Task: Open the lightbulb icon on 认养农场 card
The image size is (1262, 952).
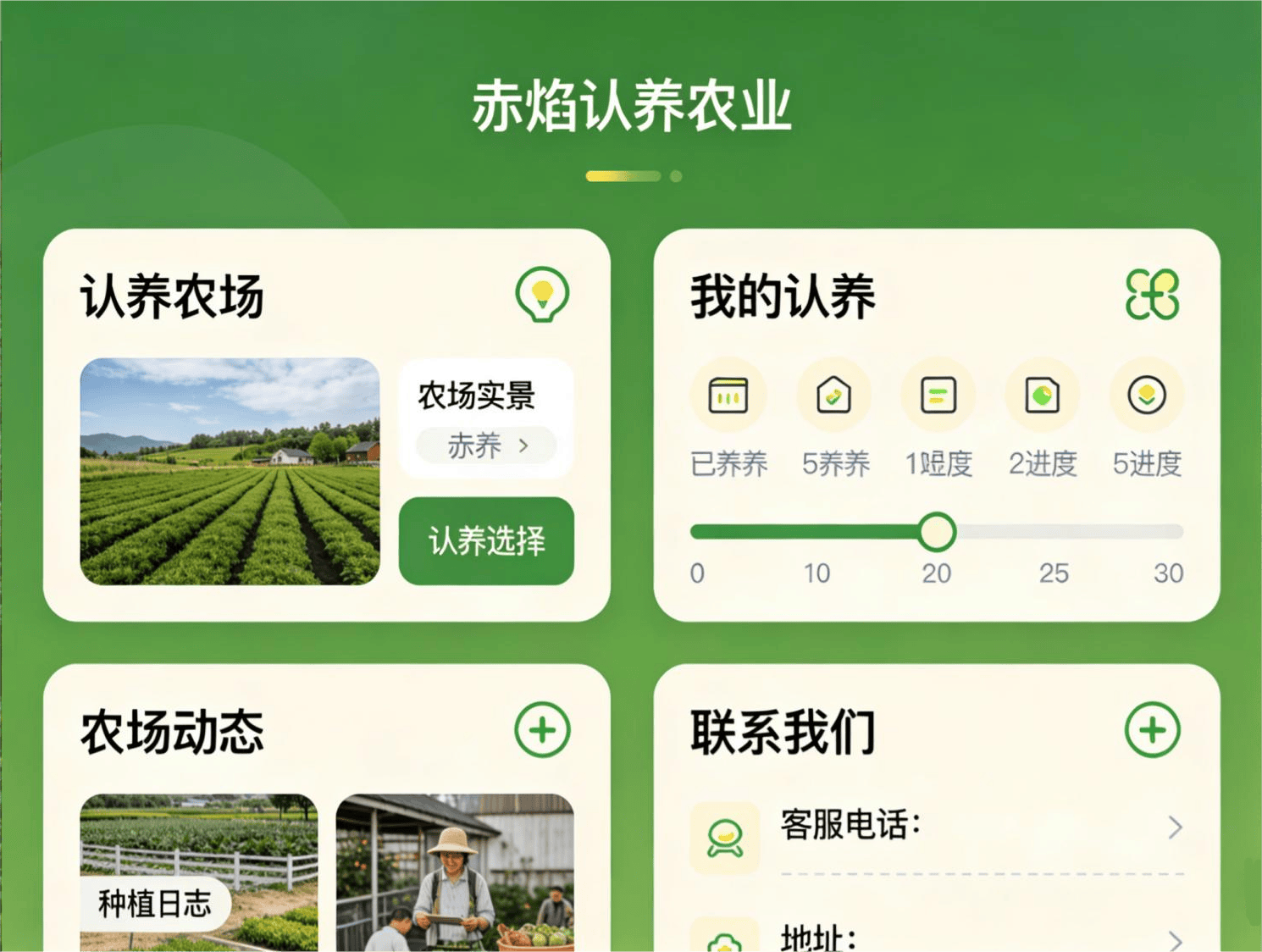Action: (x=542, y=295)
